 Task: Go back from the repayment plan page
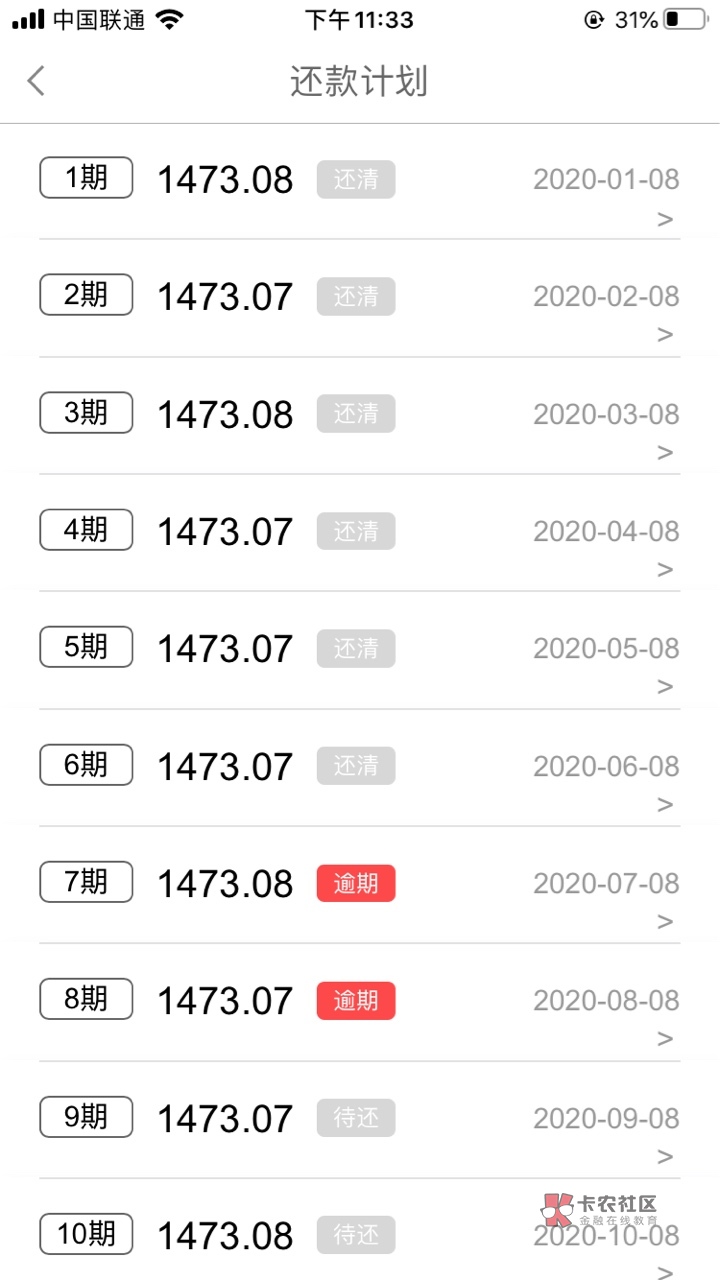tap(37, 81)
